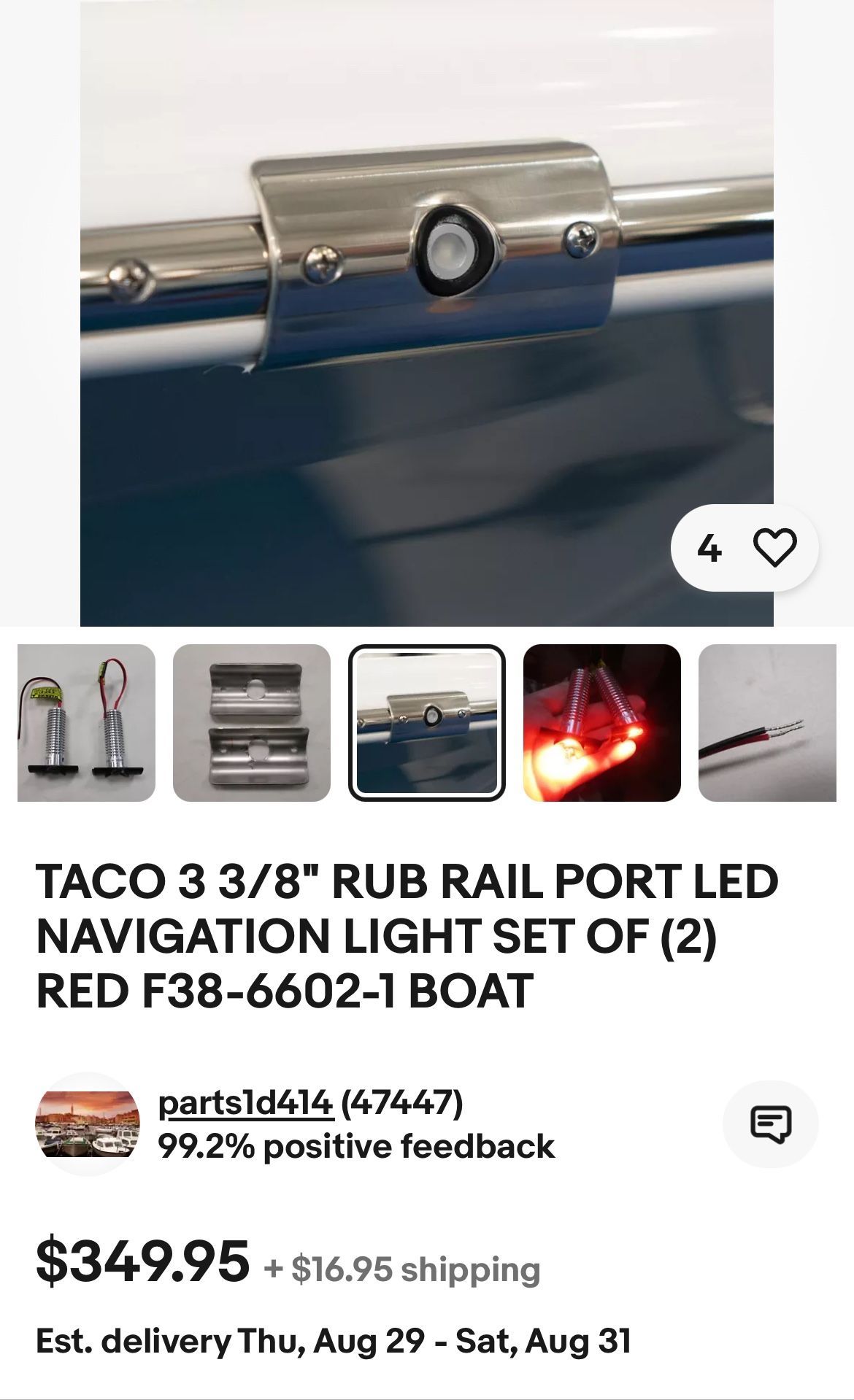Screen dimensions: 854x1400
Task: Open the main product photo of the rub rail light
Action: [427, 313]
